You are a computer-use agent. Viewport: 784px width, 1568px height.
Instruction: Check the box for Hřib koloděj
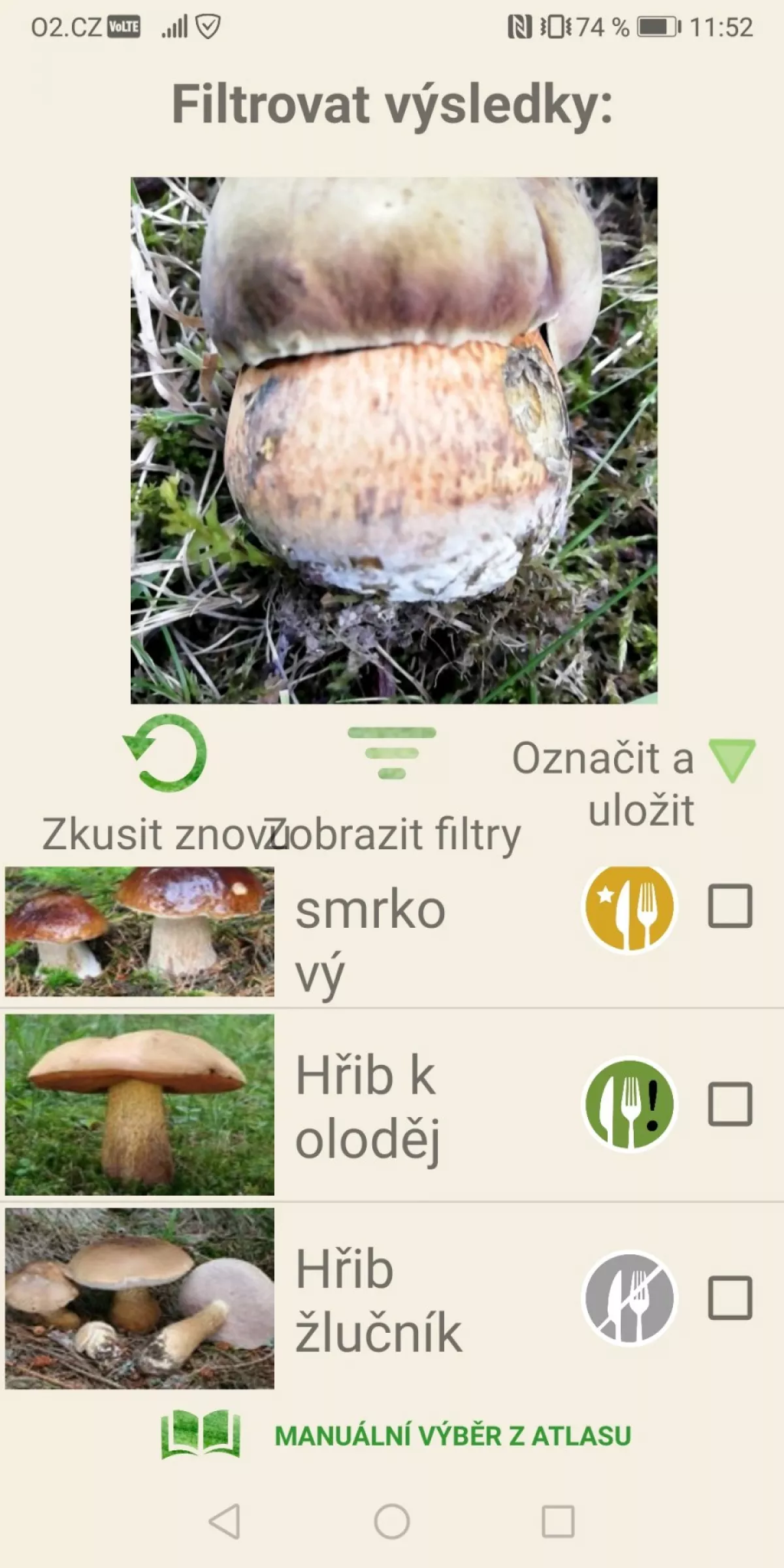[x=730, y=1104]
